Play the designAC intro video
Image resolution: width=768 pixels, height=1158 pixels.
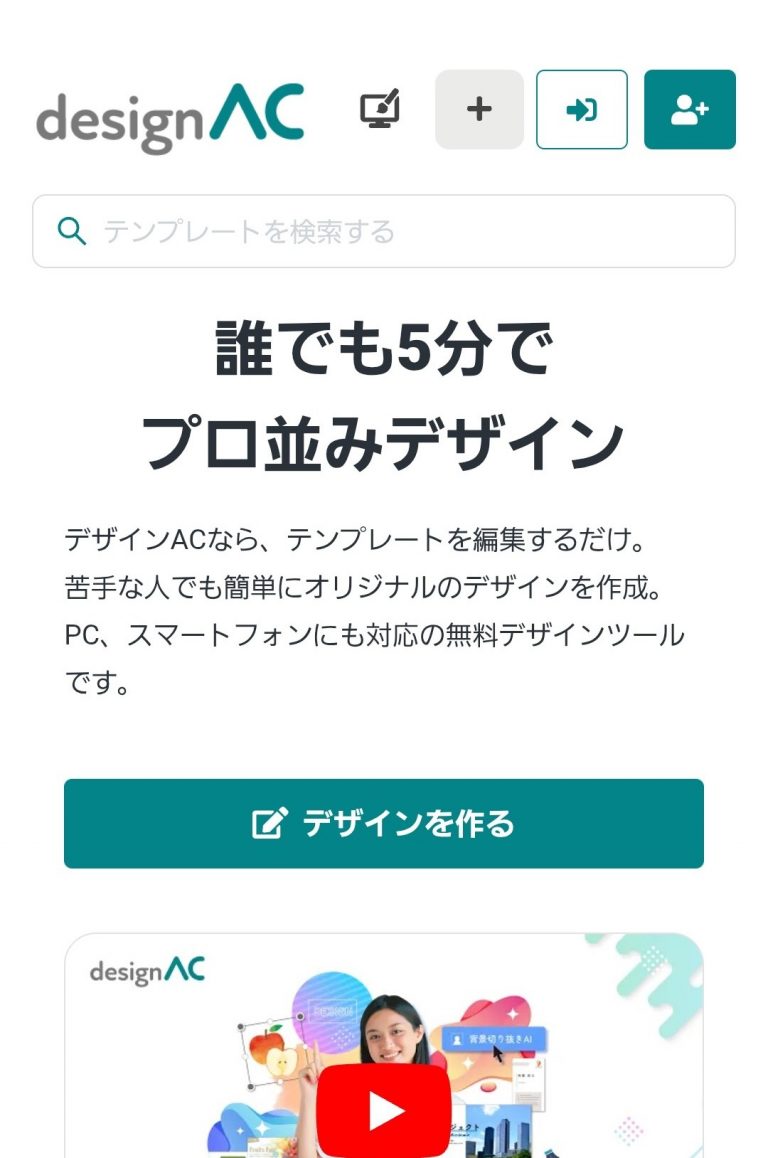(x=384, y=1110)
